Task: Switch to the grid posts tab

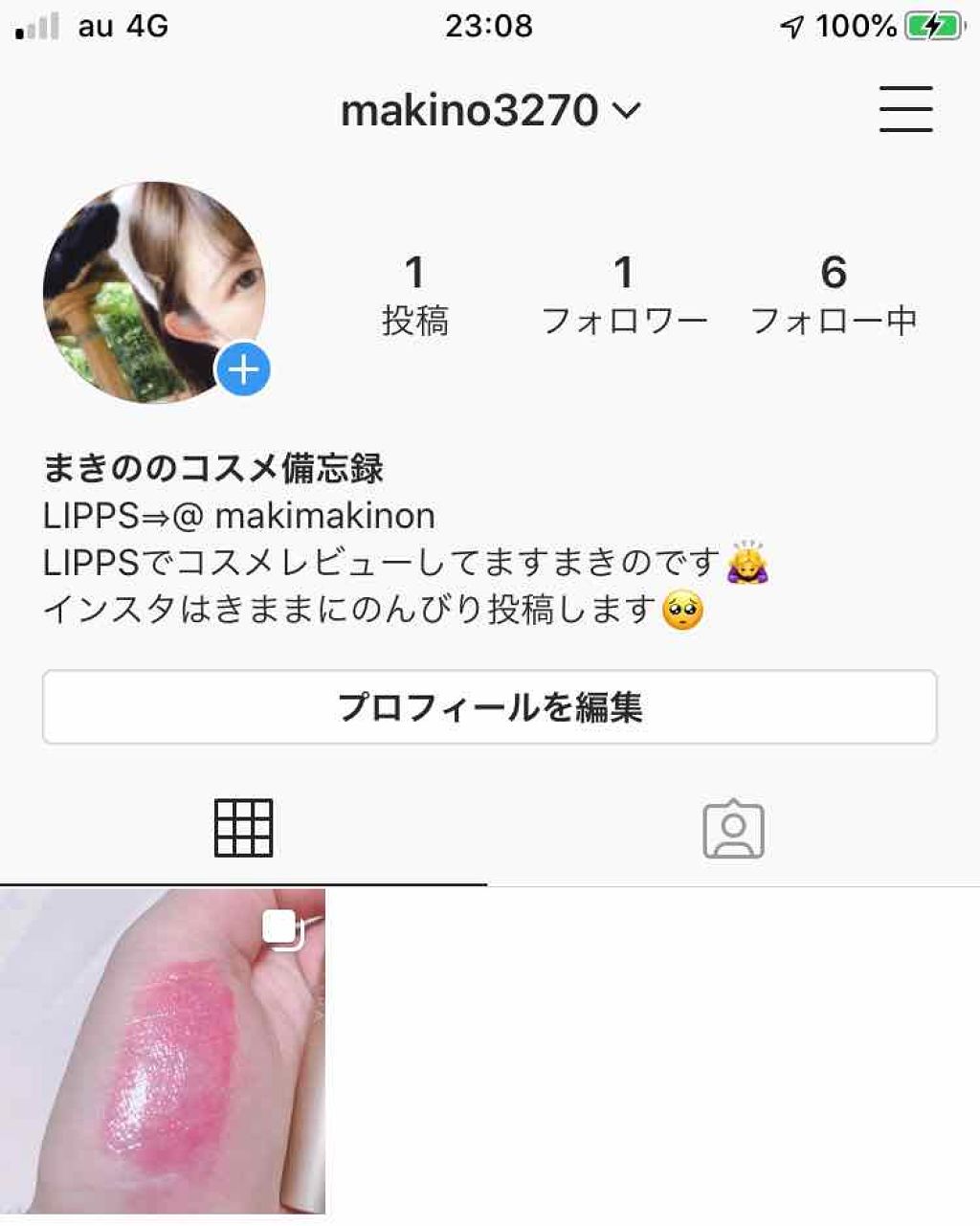Action: tap(243, 828)
